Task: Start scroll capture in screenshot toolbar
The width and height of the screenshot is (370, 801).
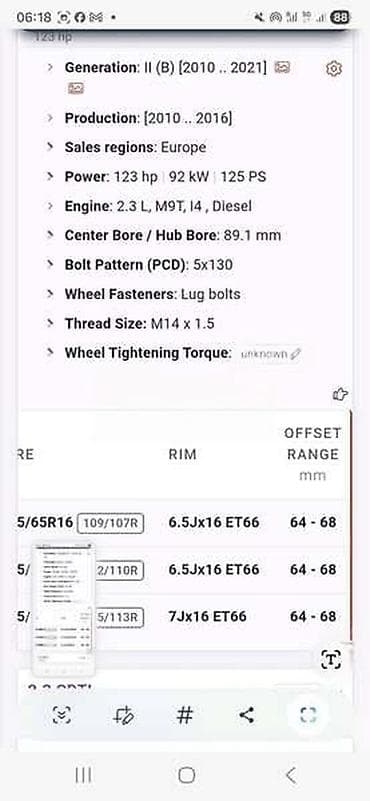Action: click(62, 715)
